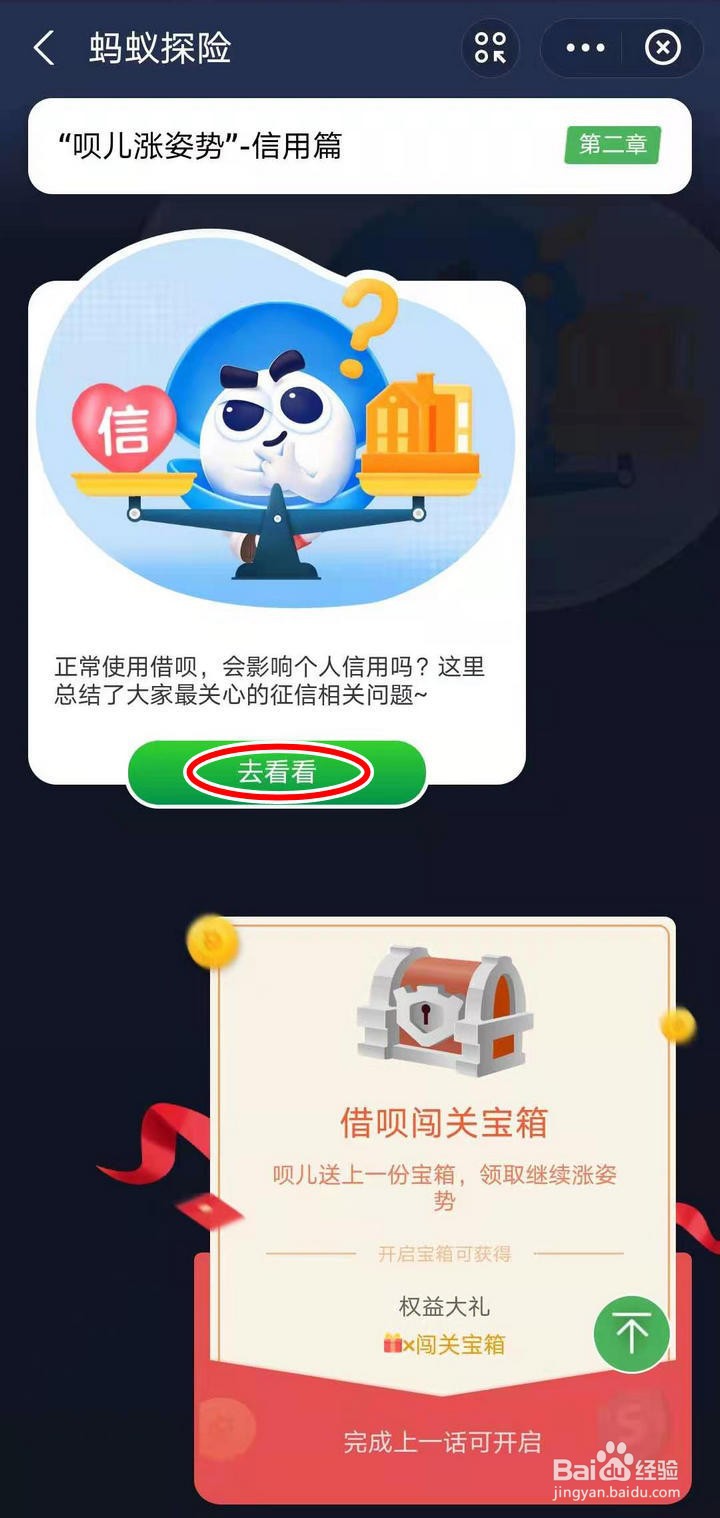Image resolution: width=720 pixels, height=1518 pixels.
Task: Tap the 完成上一话可开启 bar
Action: pyautogui.click(x=443, y=1443)
